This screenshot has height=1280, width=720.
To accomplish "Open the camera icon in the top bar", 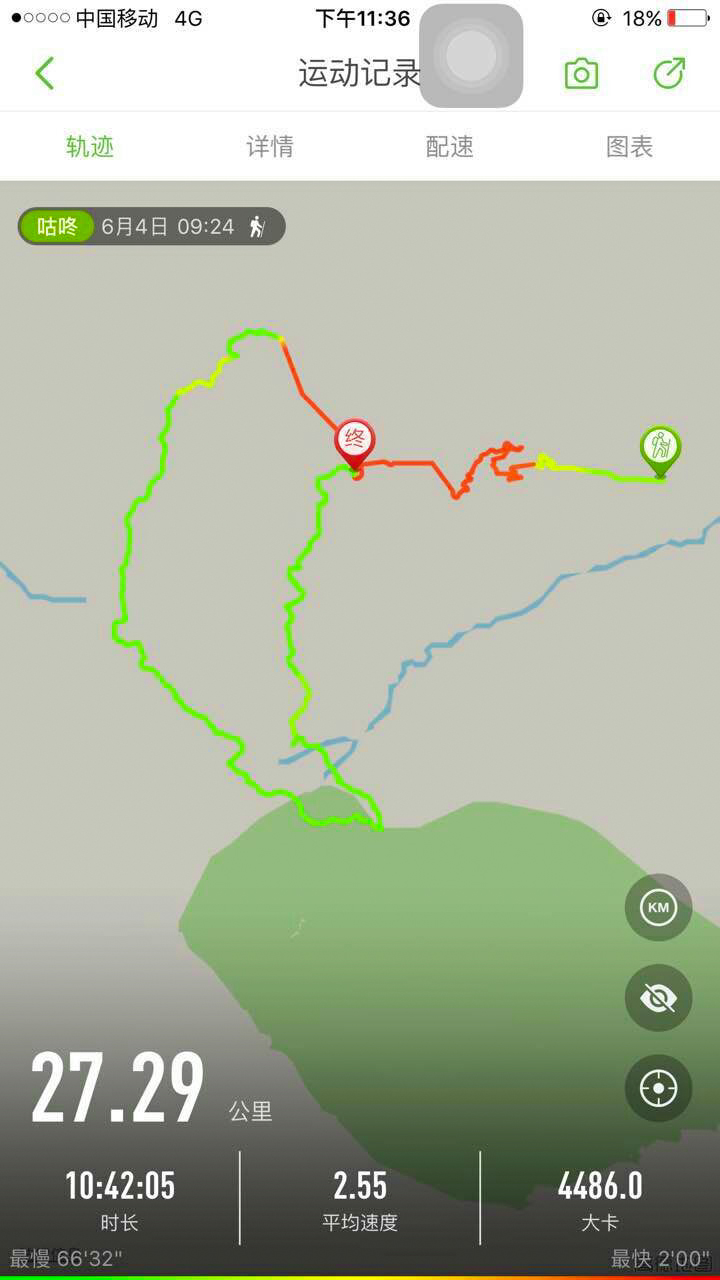I will pos(581,74).
